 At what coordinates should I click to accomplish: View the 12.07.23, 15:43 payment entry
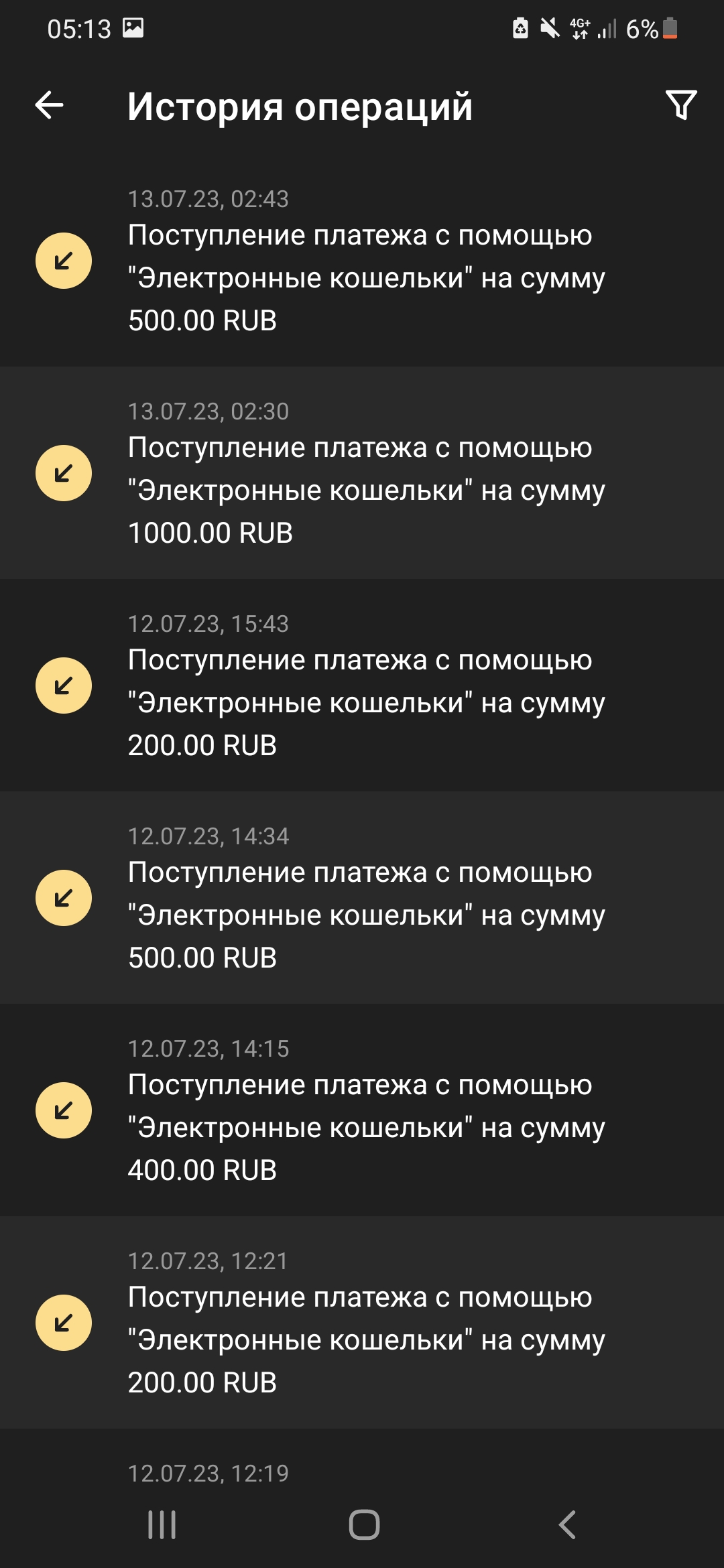362,685
